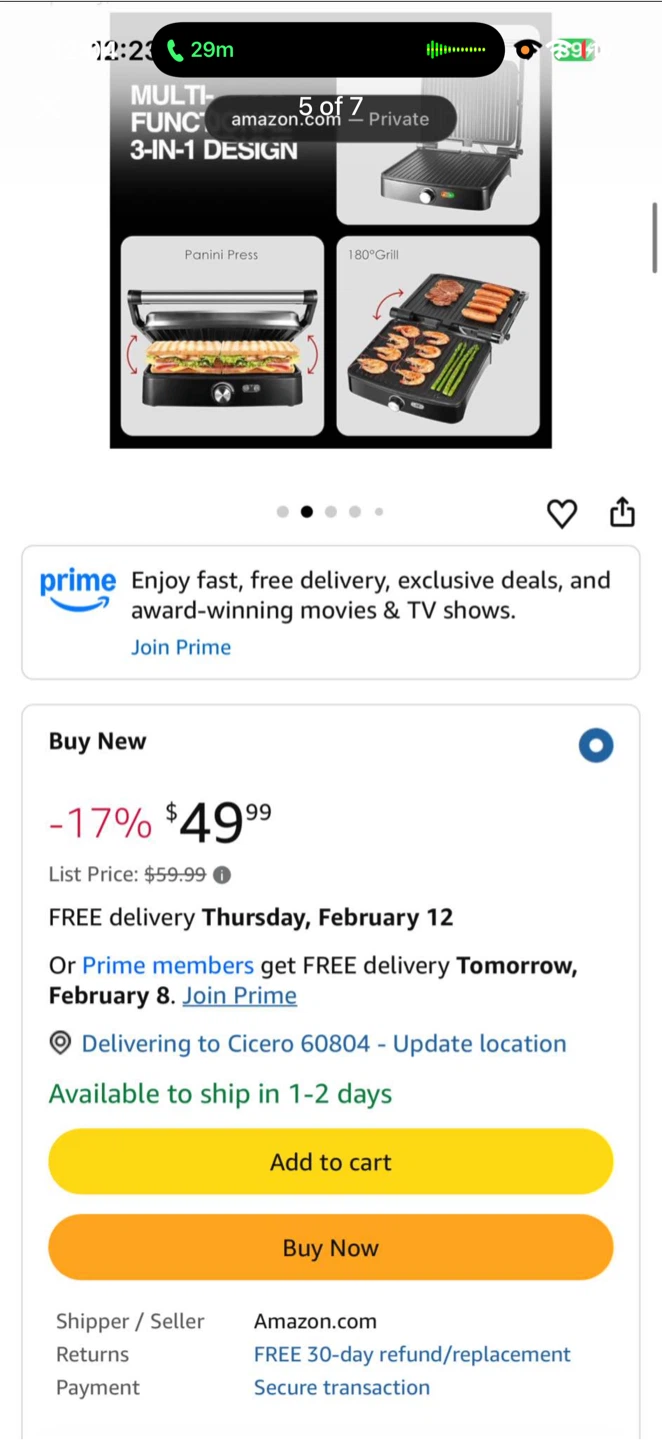Open list price info icon
The image size is (662, 1440).
(x=222, y=875)
